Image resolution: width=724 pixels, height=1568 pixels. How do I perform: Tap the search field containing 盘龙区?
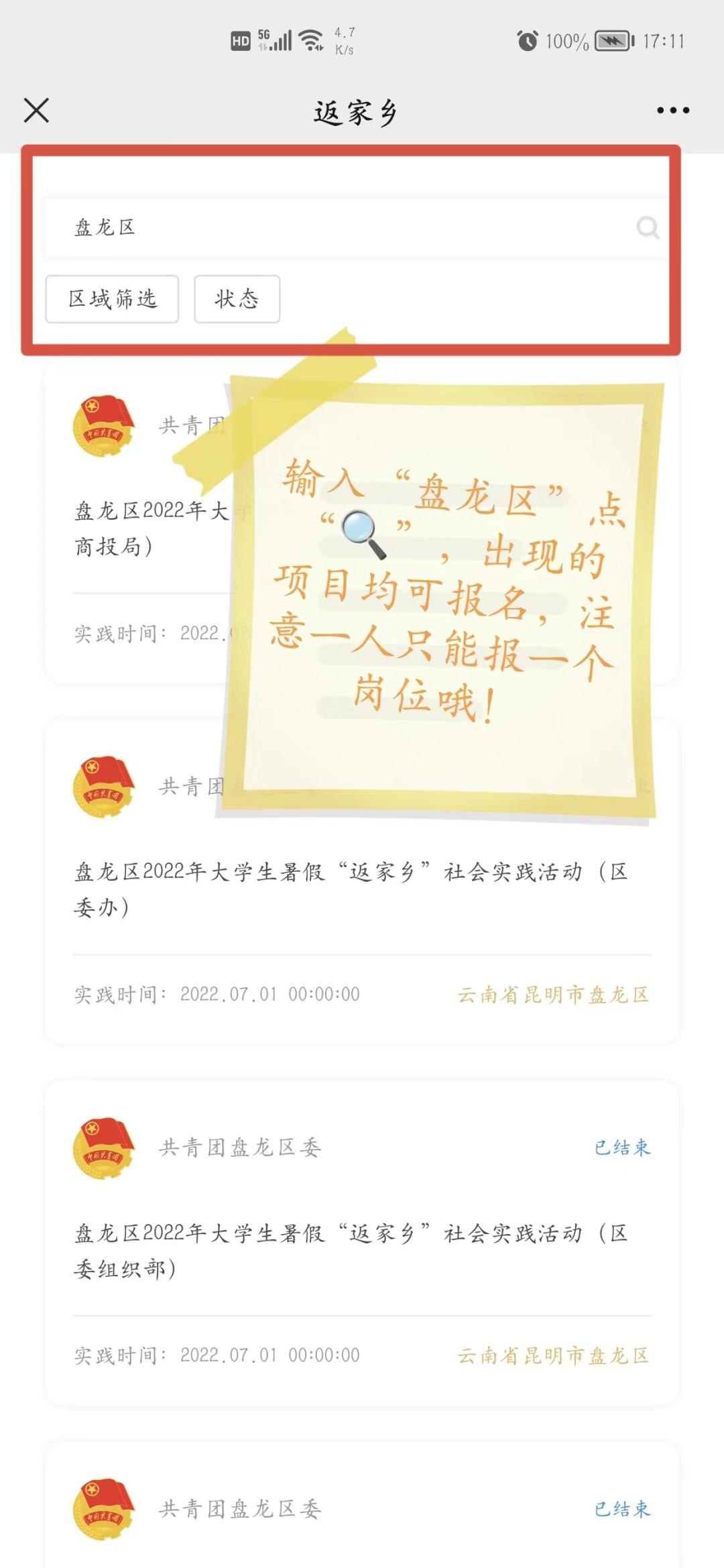click(x=335, y=227)
